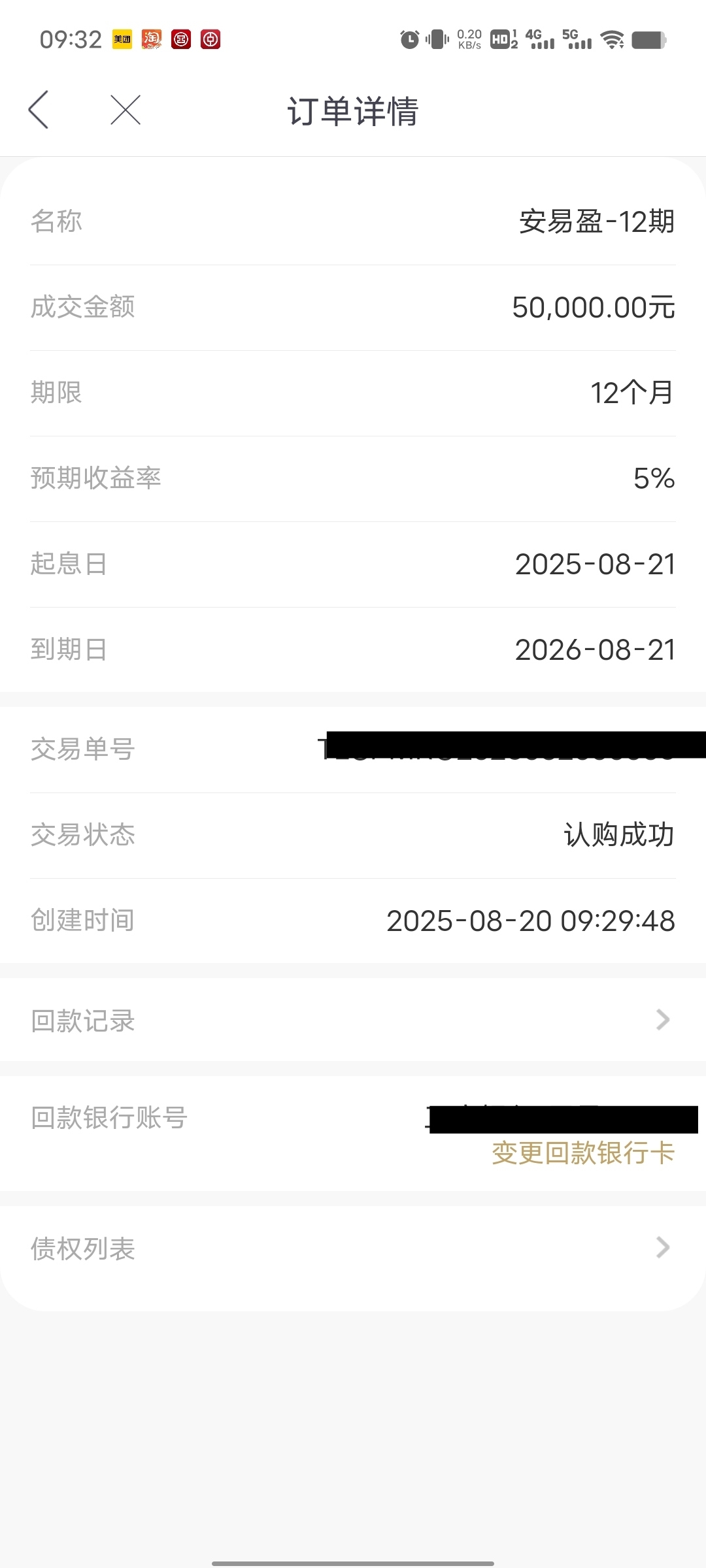Close the order details page
Screen dimensions: 706x1568
[126, 110]
